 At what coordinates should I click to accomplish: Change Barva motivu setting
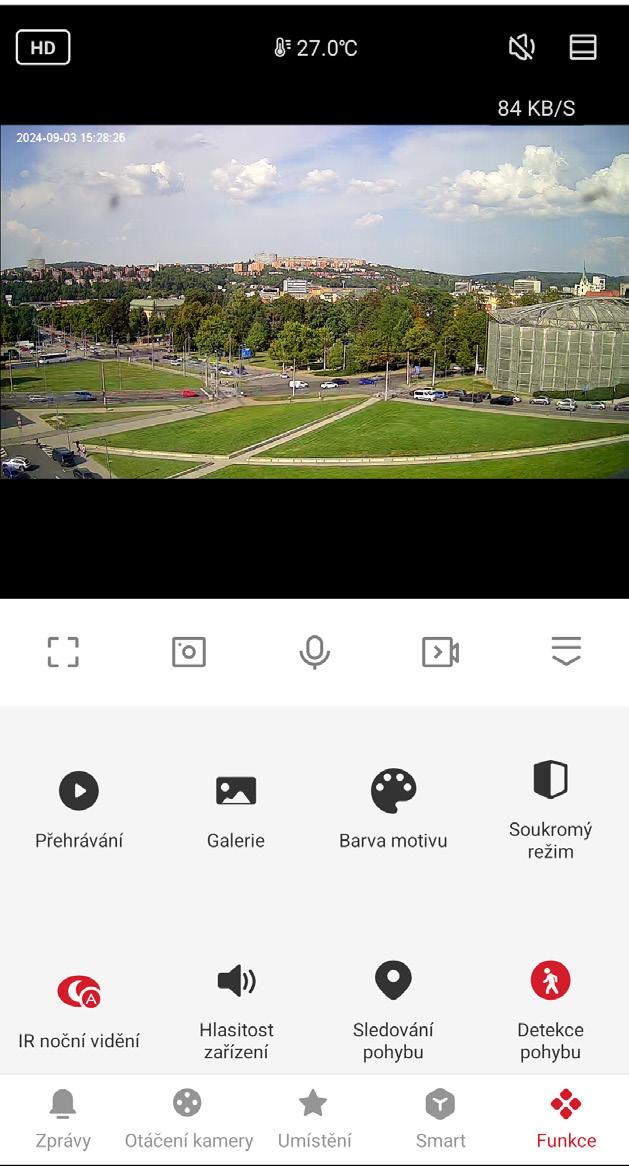pyautogui.click(x=393, y=790)
